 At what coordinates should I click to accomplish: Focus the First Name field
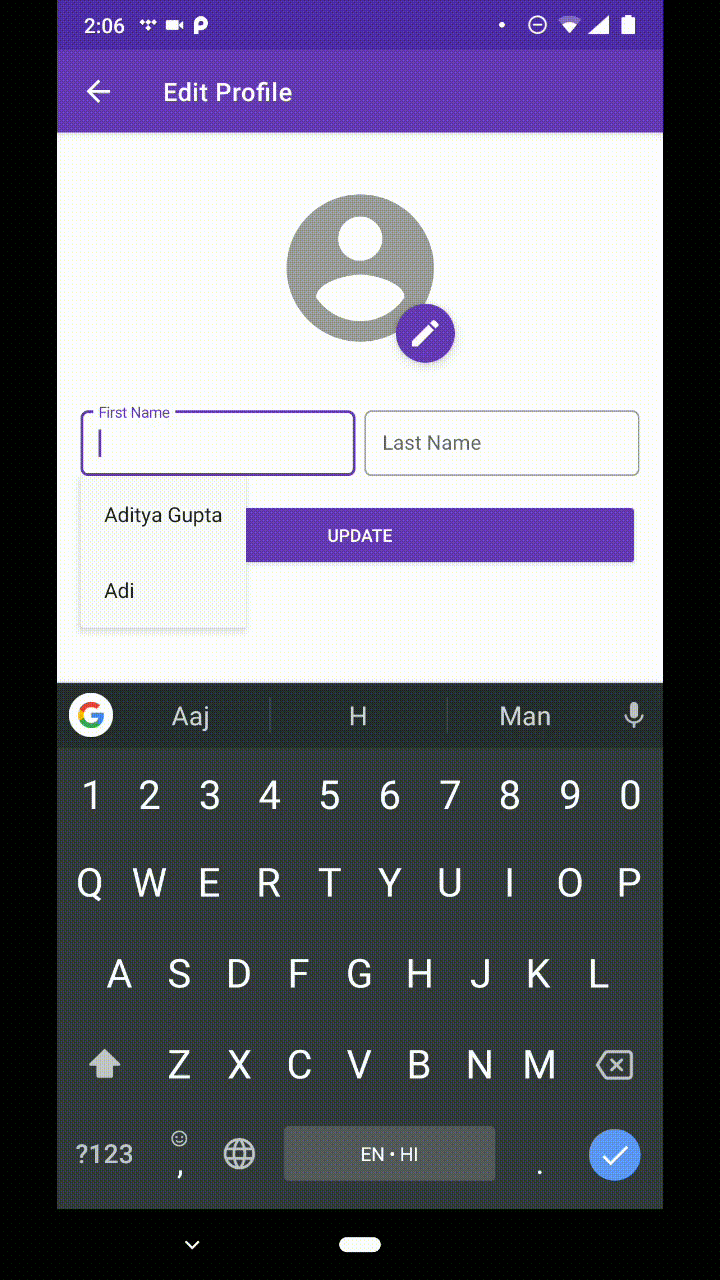218,443
